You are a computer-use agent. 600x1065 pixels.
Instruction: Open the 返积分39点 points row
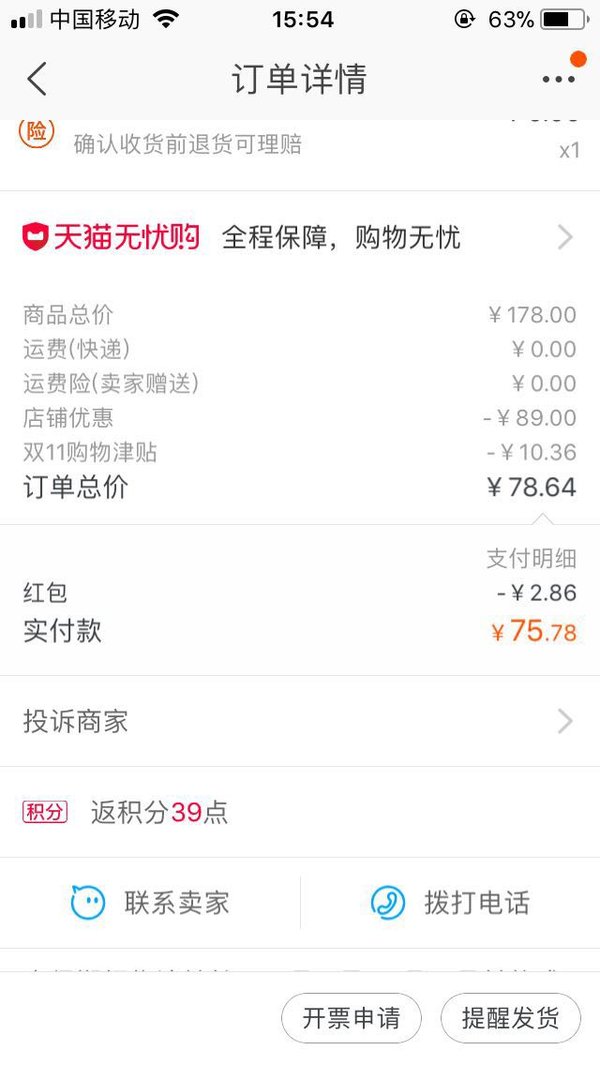(300, 812)
